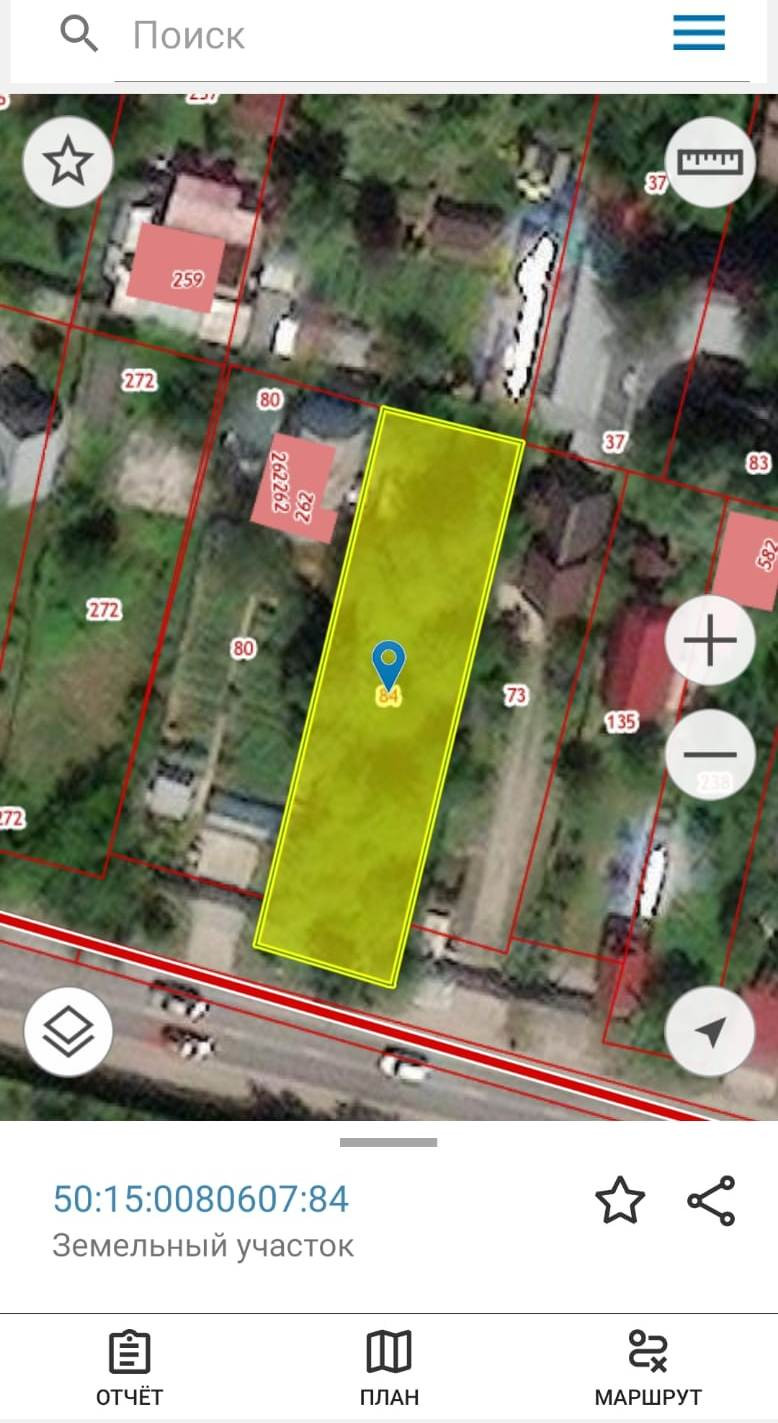This screenshot has width=778, height=1423.
Task: Open the hamburger menu
Action: click(698, 34)
